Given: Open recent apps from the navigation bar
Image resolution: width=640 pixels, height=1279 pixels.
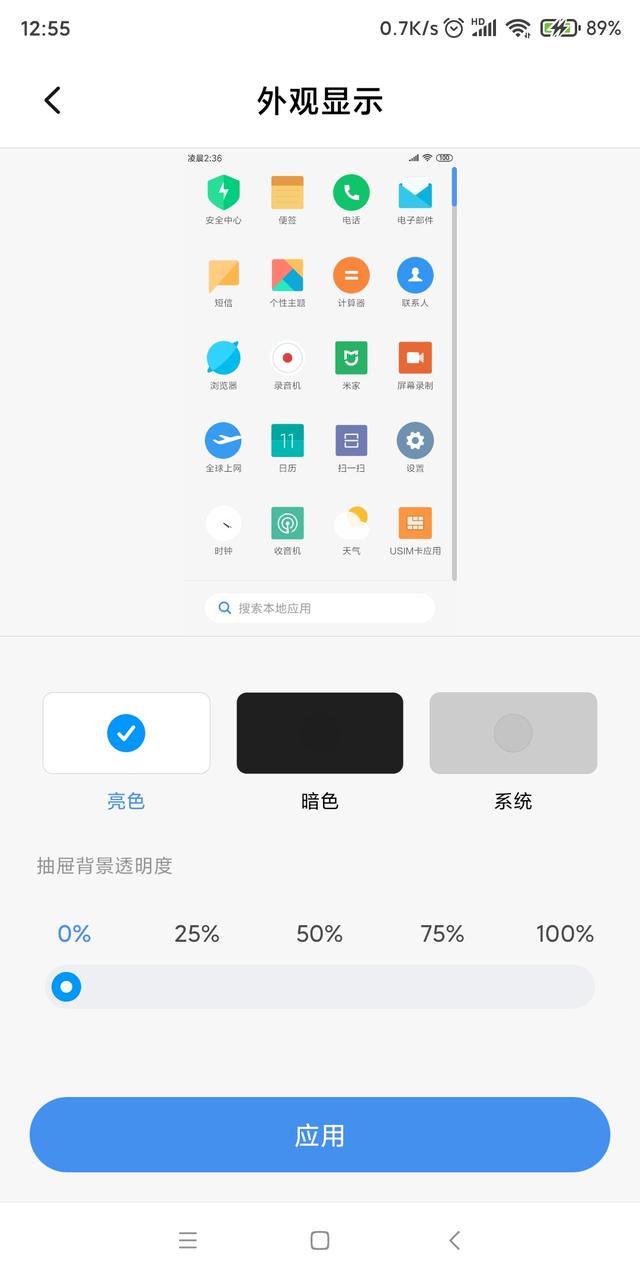Looking at the screenshot, I should 188,1240.
